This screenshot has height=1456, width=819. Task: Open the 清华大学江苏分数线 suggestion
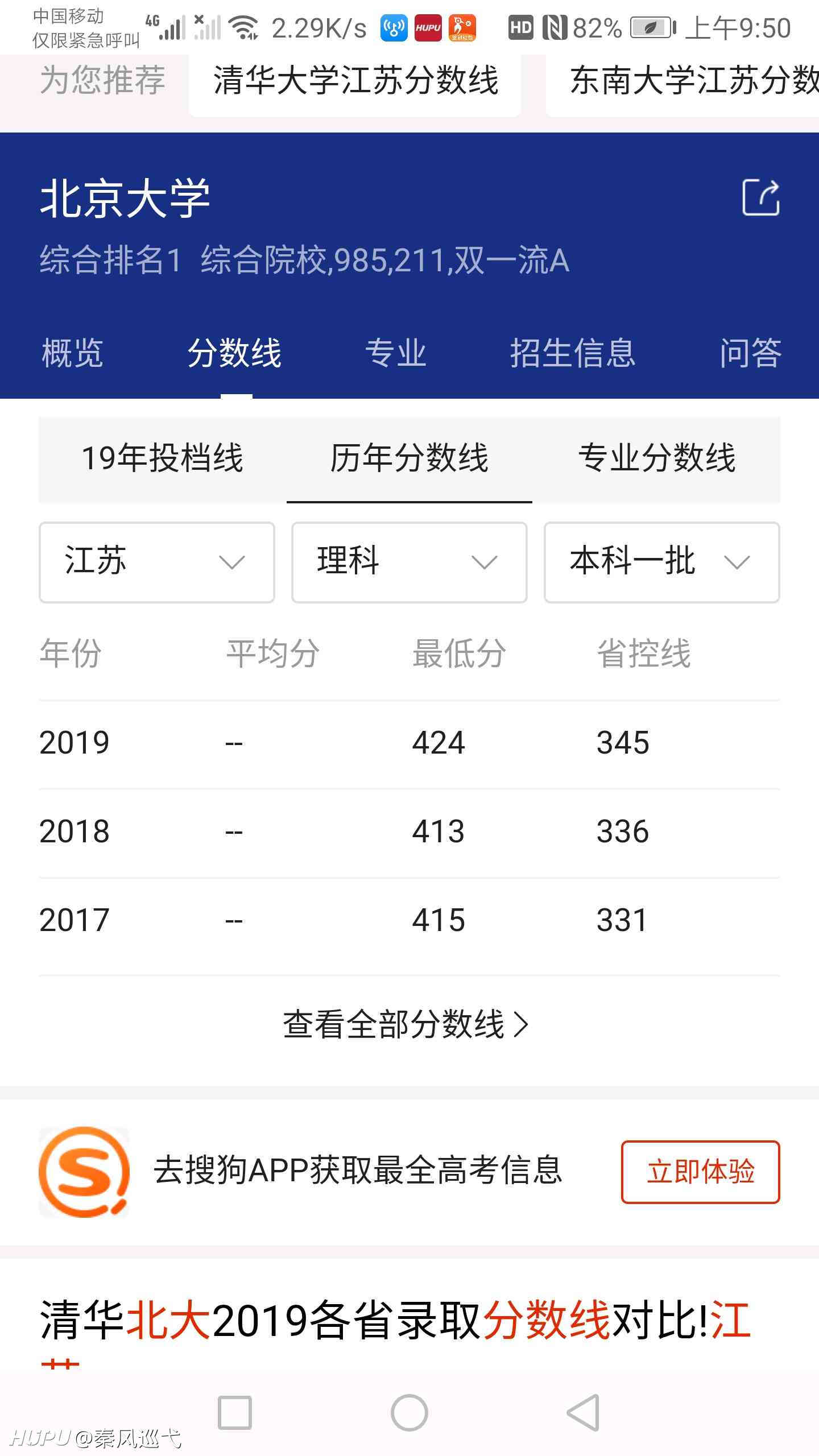click(x=355, y=80)
